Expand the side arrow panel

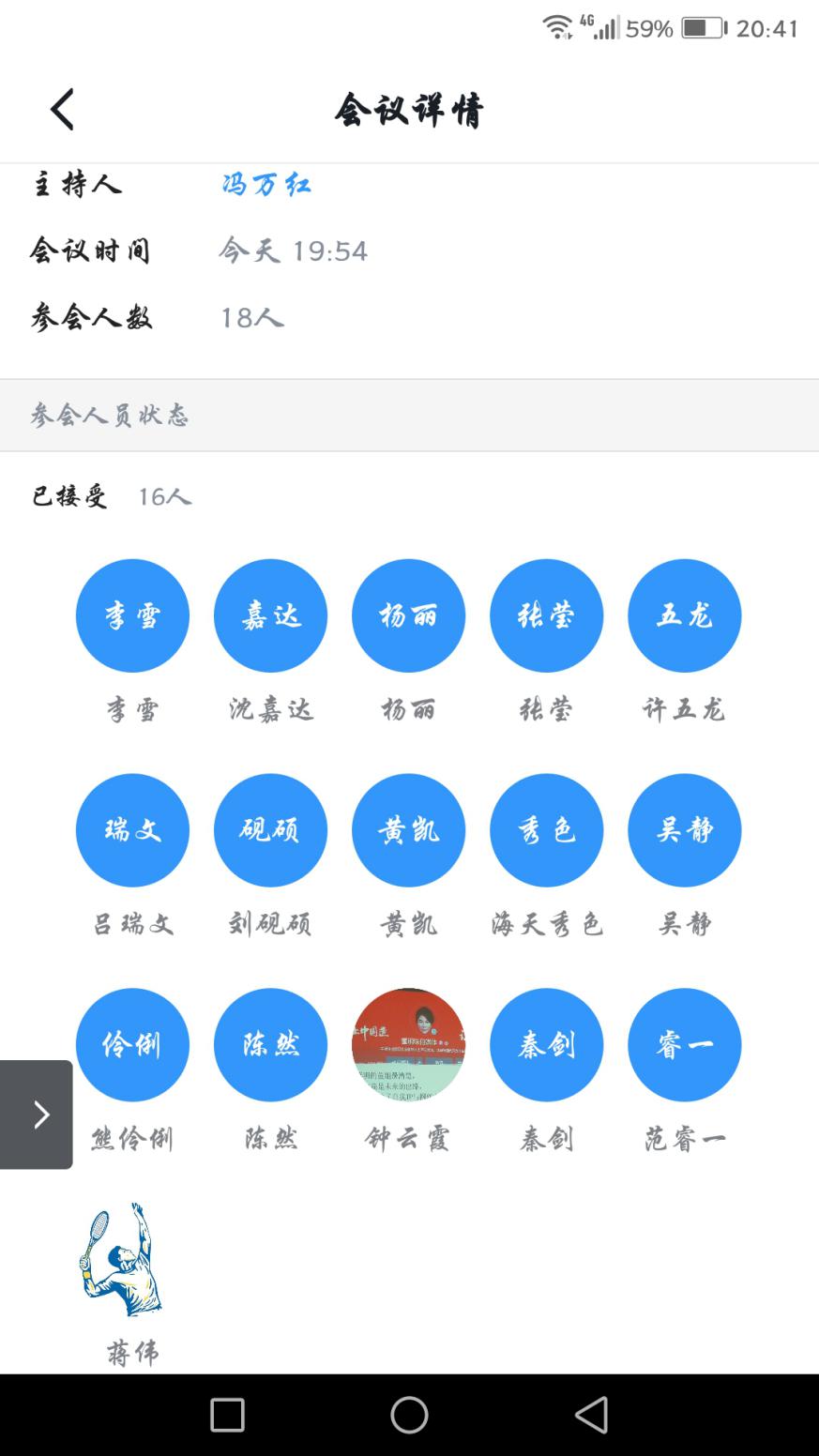(x=38, y=1115)
